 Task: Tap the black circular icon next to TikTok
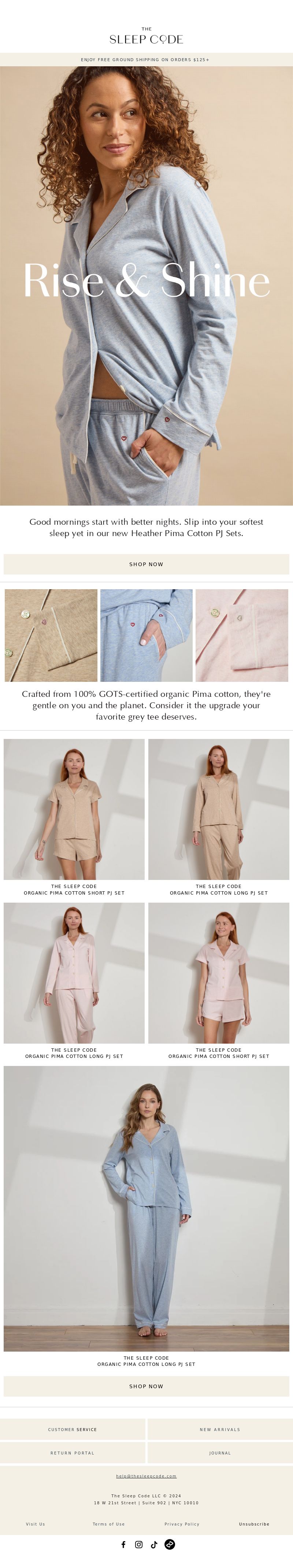[170, 1544]
